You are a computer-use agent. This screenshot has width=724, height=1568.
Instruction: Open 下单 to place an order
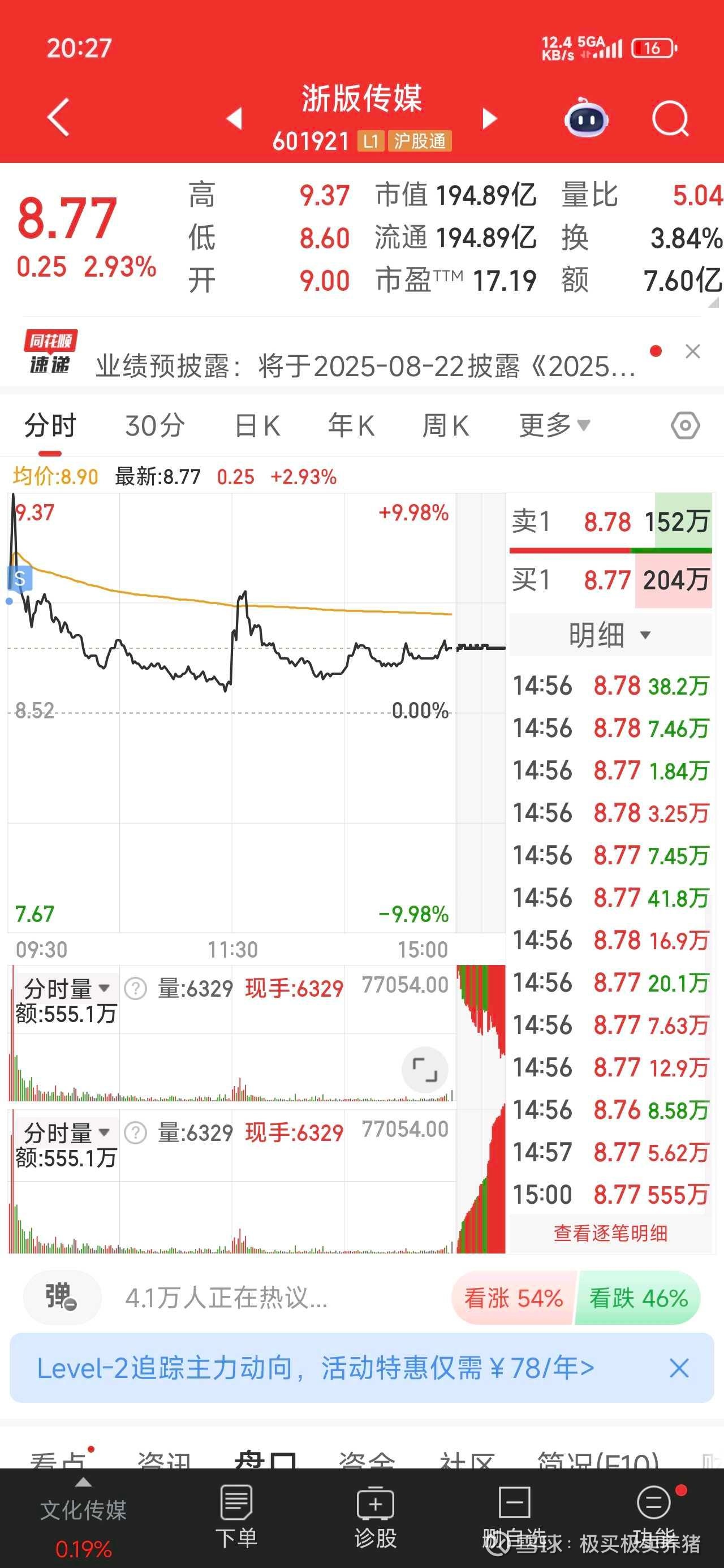point(236,1517)
